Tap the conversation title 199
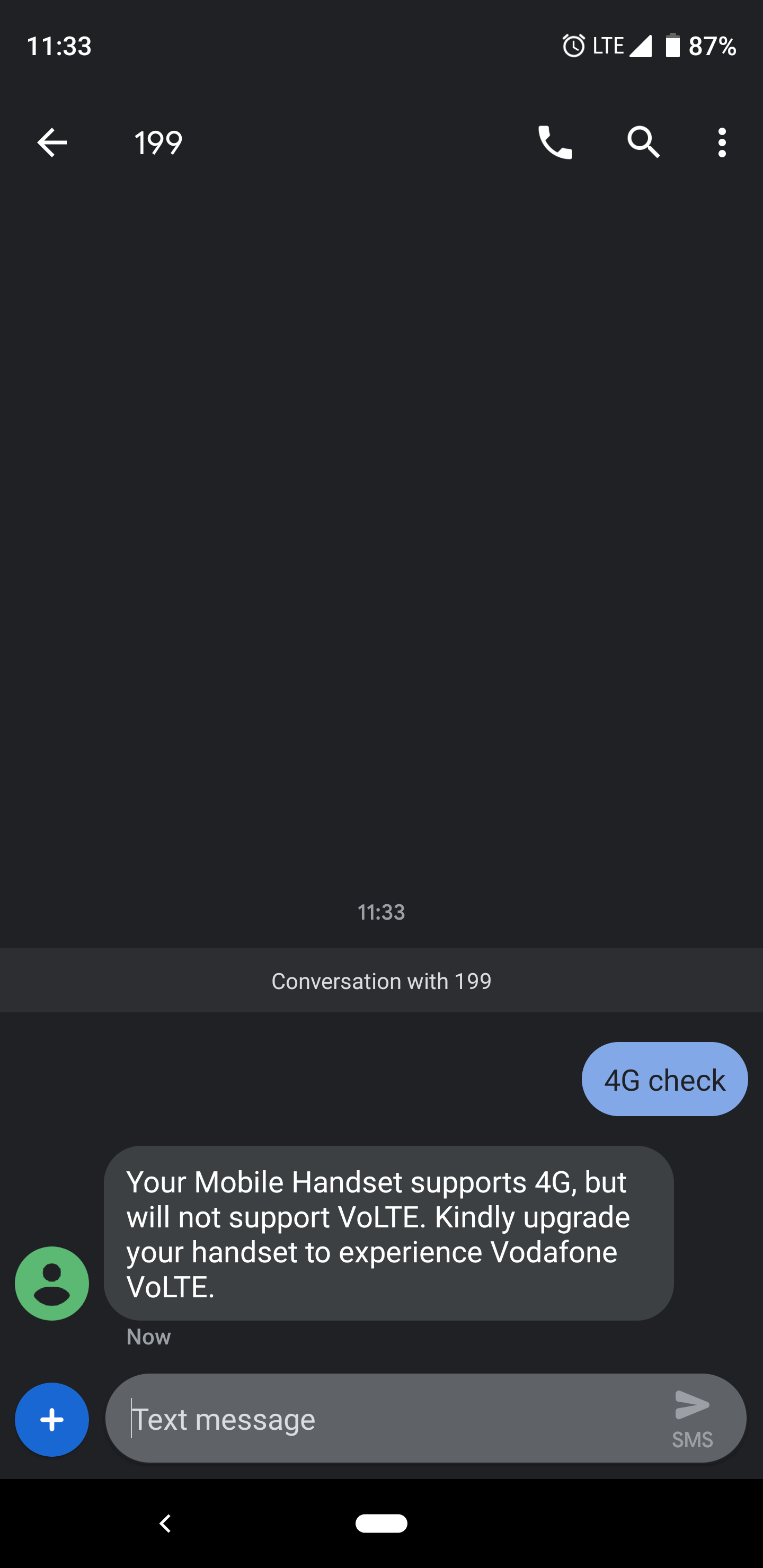This screenshot has height=1568, width=763. [x=158, y=142]
